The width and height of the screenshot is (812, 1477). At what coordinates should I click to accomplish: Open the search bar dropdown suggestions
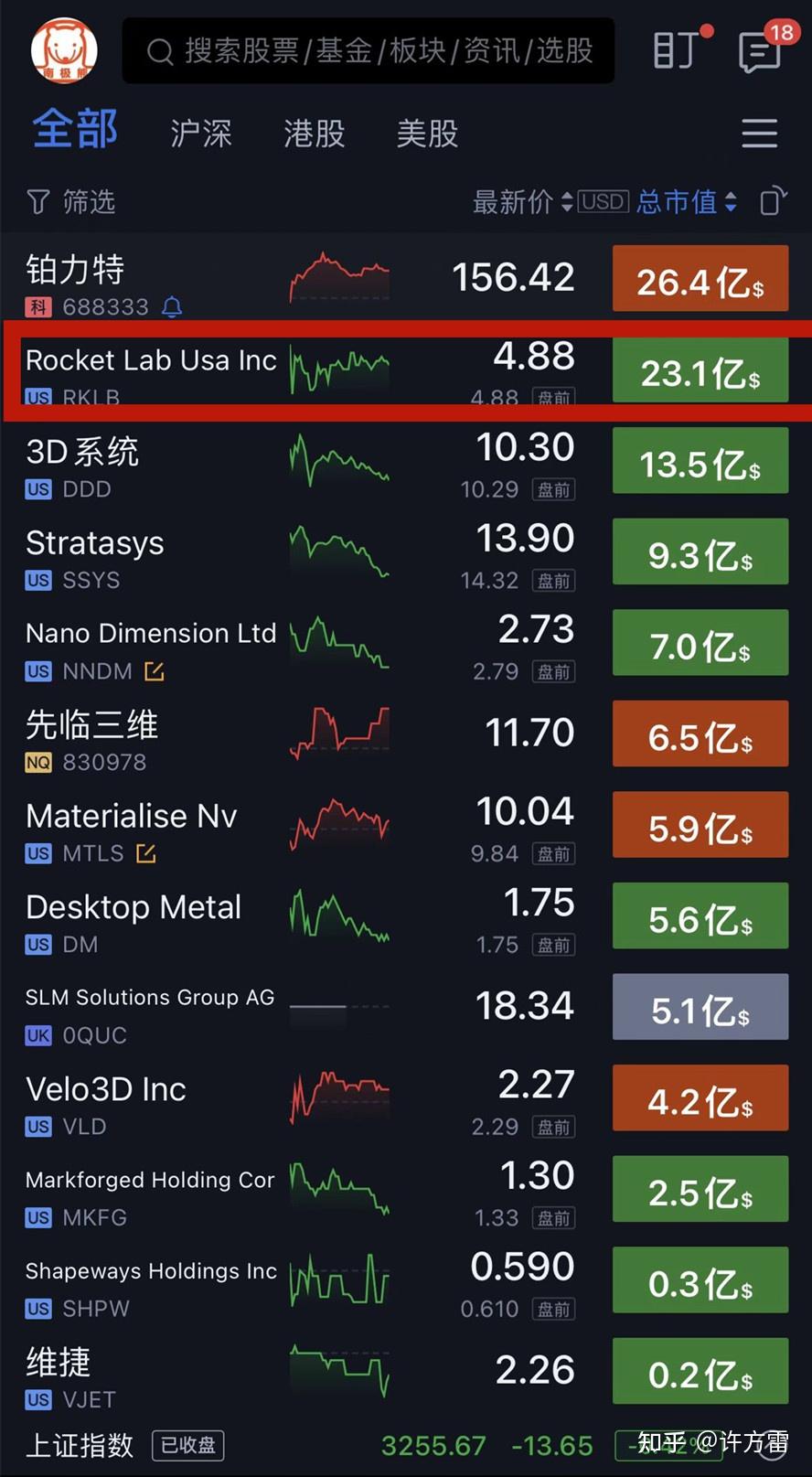coord(366,51)
